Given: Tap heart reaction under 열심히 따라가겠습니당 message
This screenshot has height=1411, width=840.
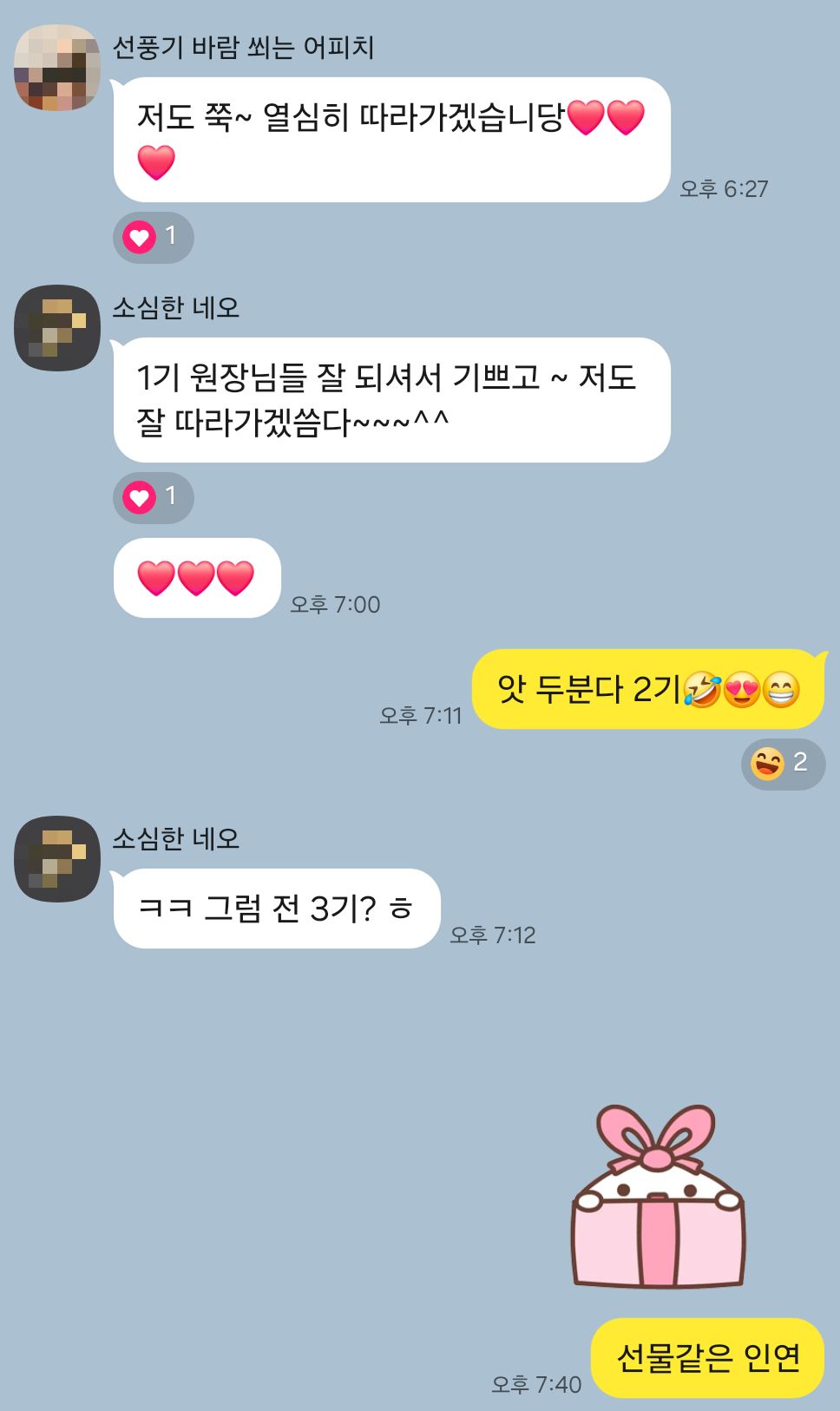Looking at the screenshot, I should (153, 237).
